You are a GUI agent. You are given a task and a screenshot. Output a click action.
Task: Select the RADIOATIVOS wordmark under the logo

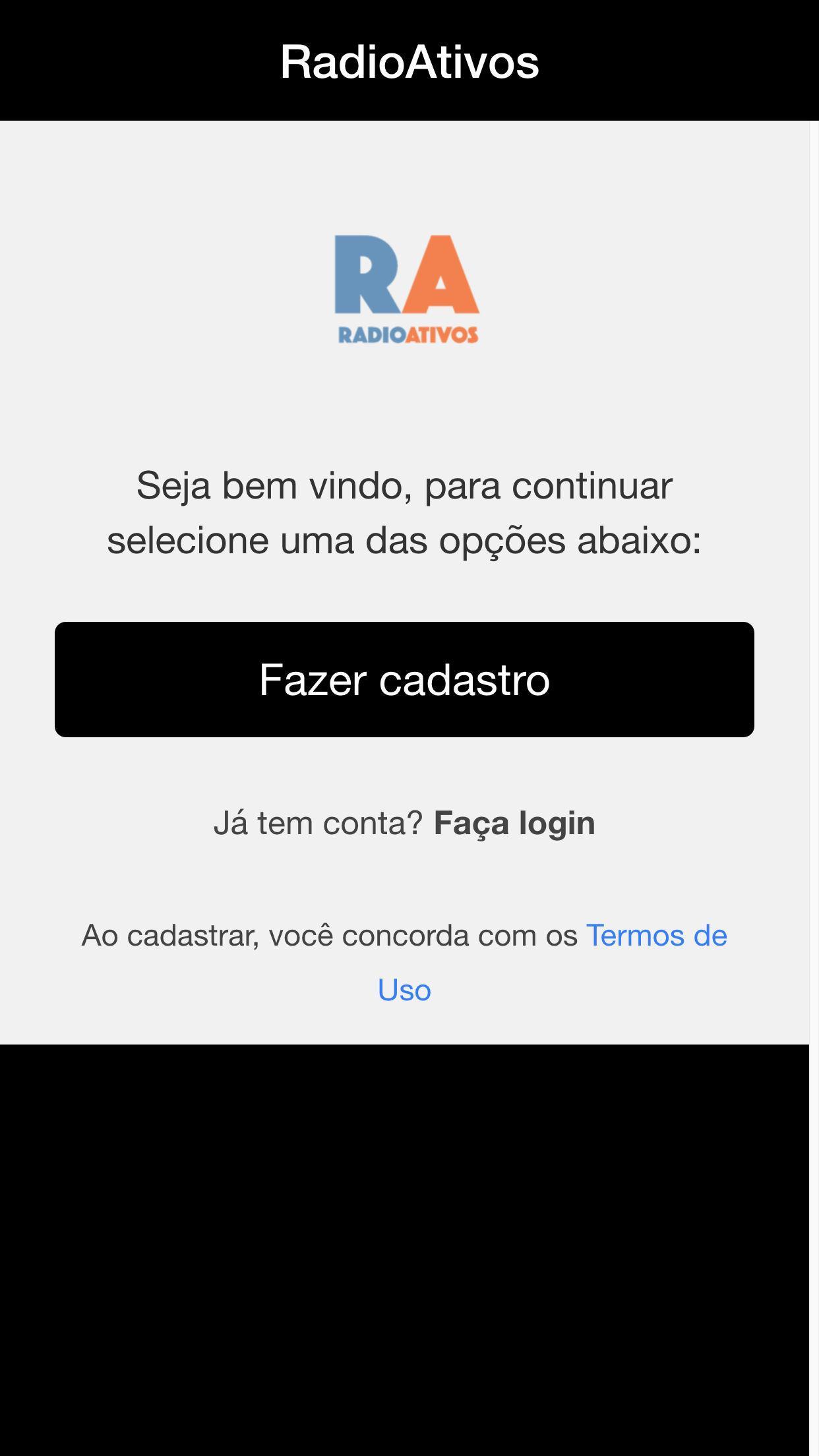pos(406,334)
